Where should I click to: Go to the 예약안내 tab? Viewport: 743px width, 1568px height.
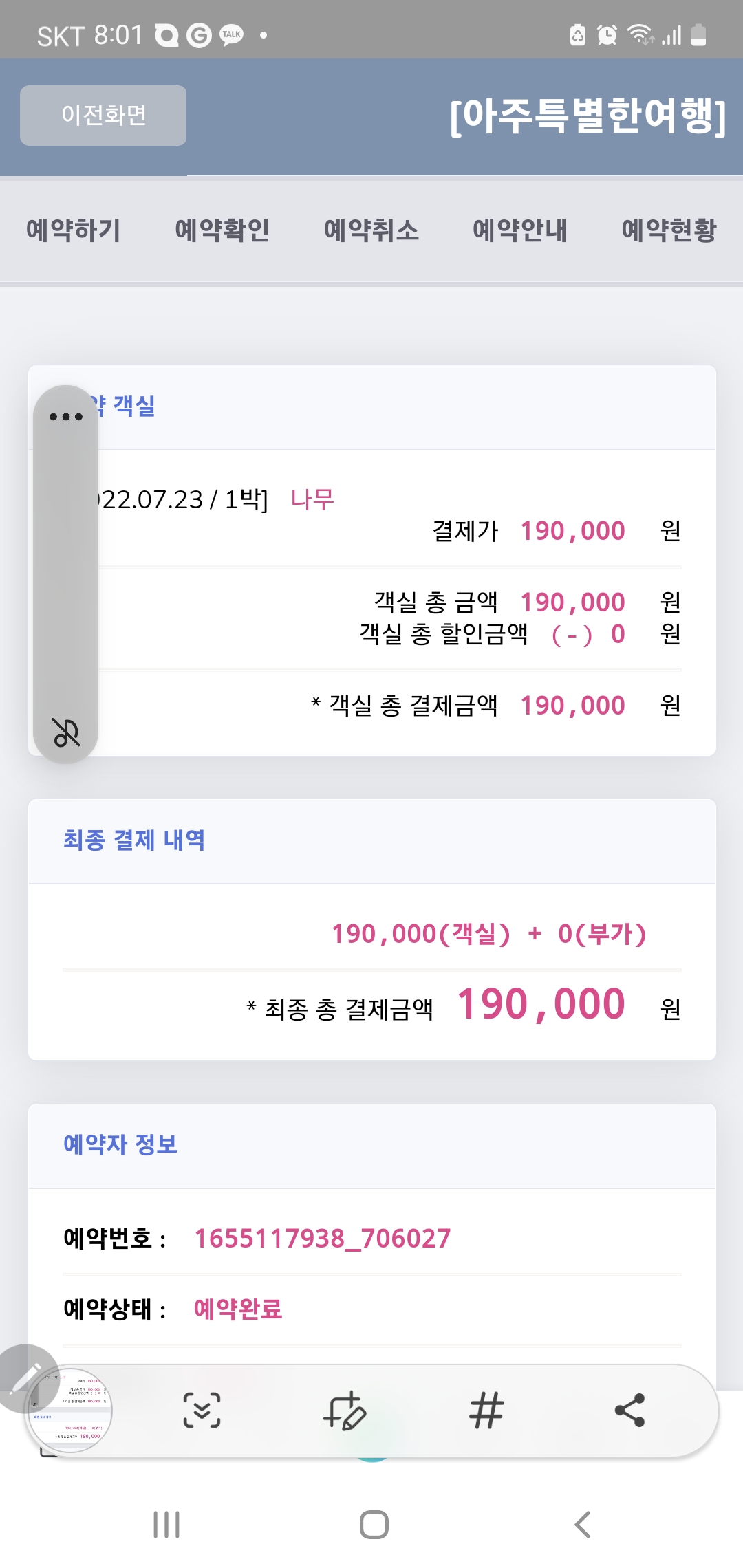click(520, 230)
